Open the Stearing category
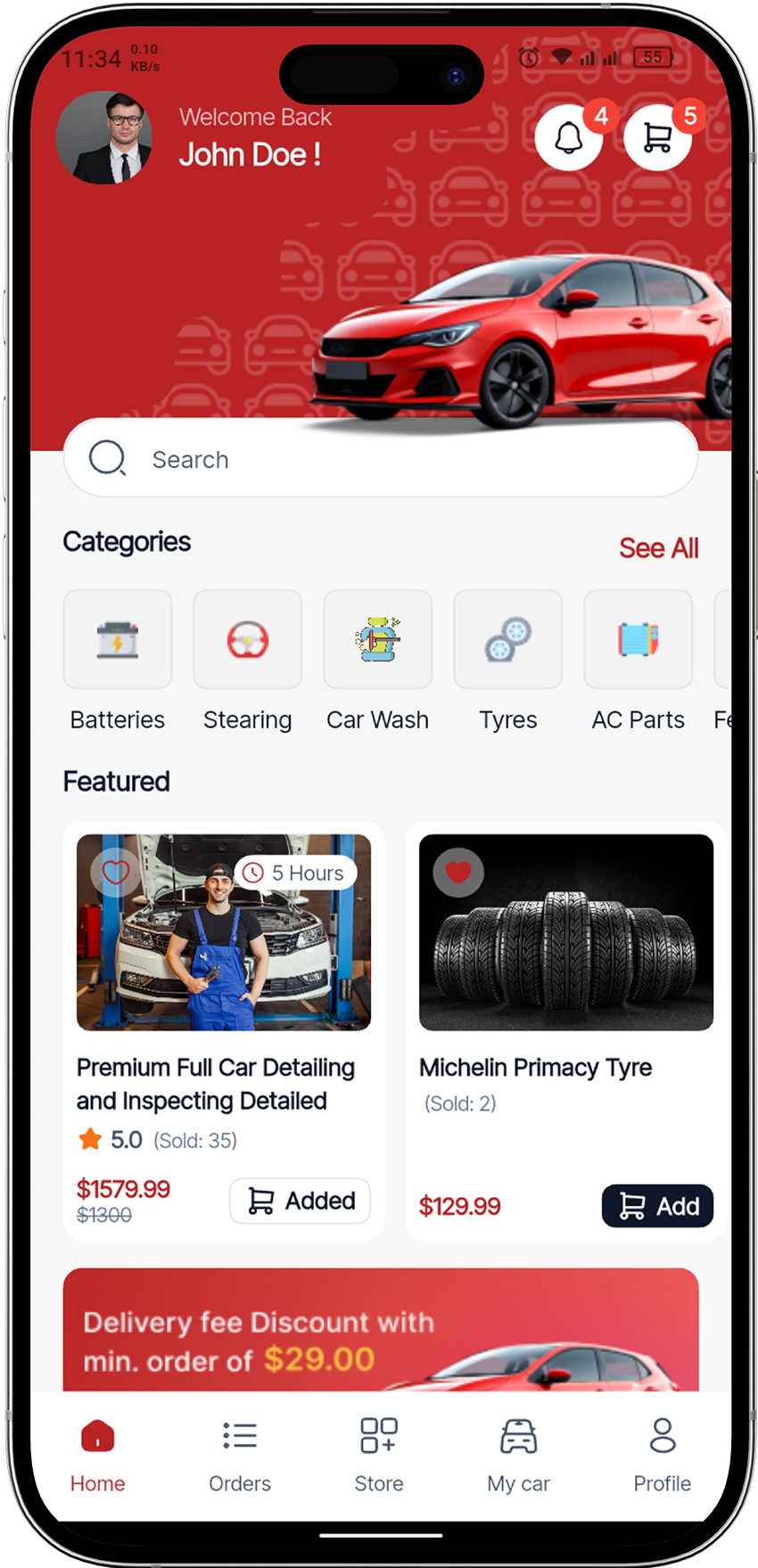This screenshot has height=1568, width=758. click(x=248, y=639)
